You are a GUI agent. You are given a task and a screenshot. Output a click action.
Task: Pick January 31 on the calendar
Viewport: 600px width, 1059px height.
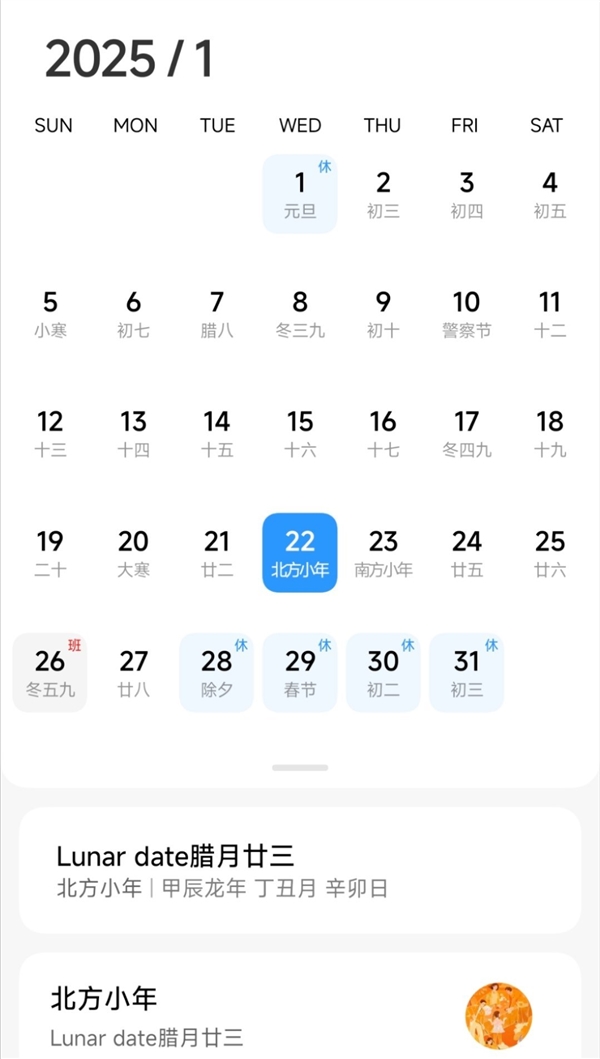pos(466,673)
